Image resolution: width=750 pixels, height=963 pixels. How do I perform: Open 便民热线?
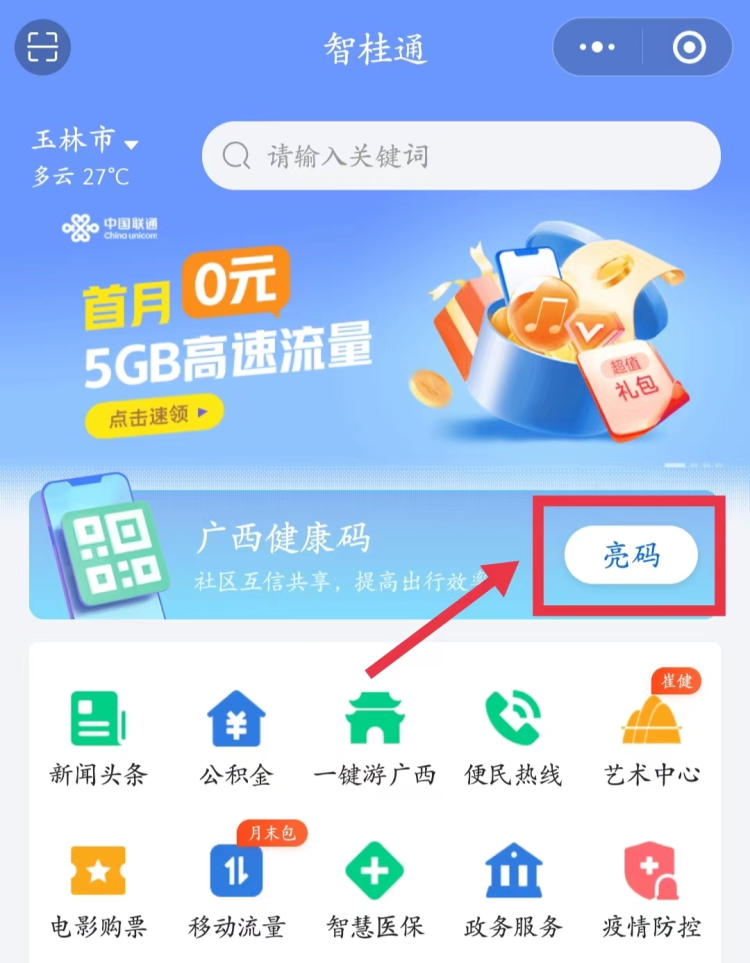click(x=513, y=737)
